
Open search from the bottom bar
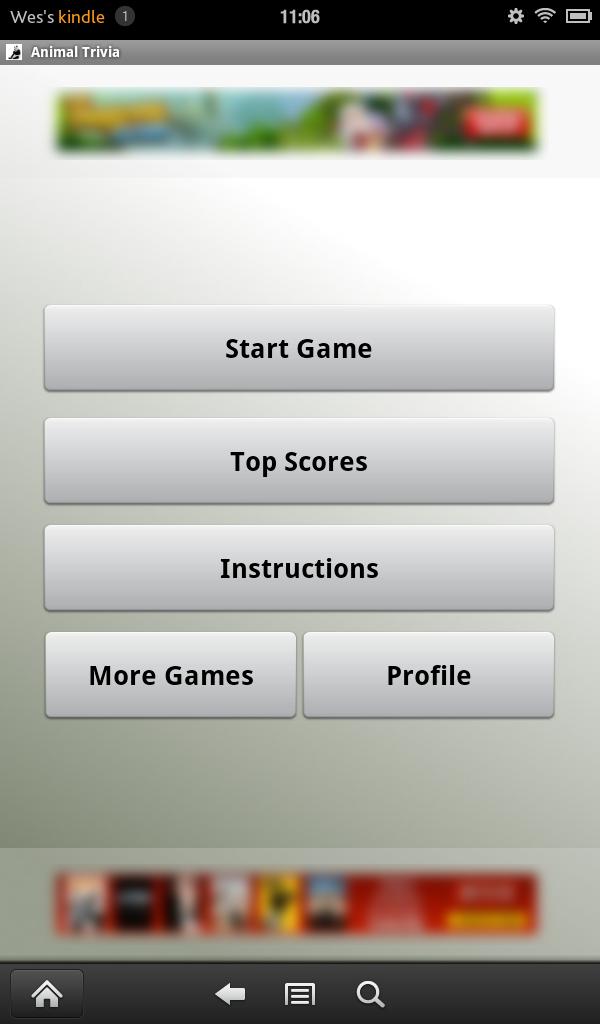[370, 994]
